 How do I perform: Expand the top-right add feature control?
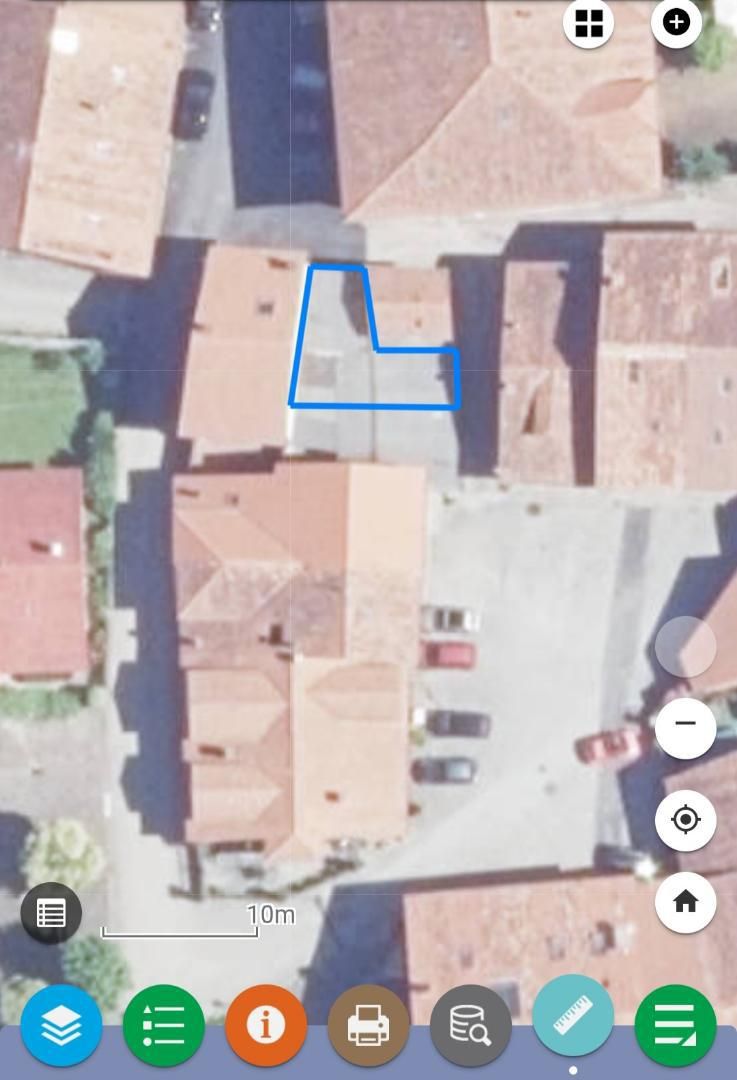(x=676, y=23)
